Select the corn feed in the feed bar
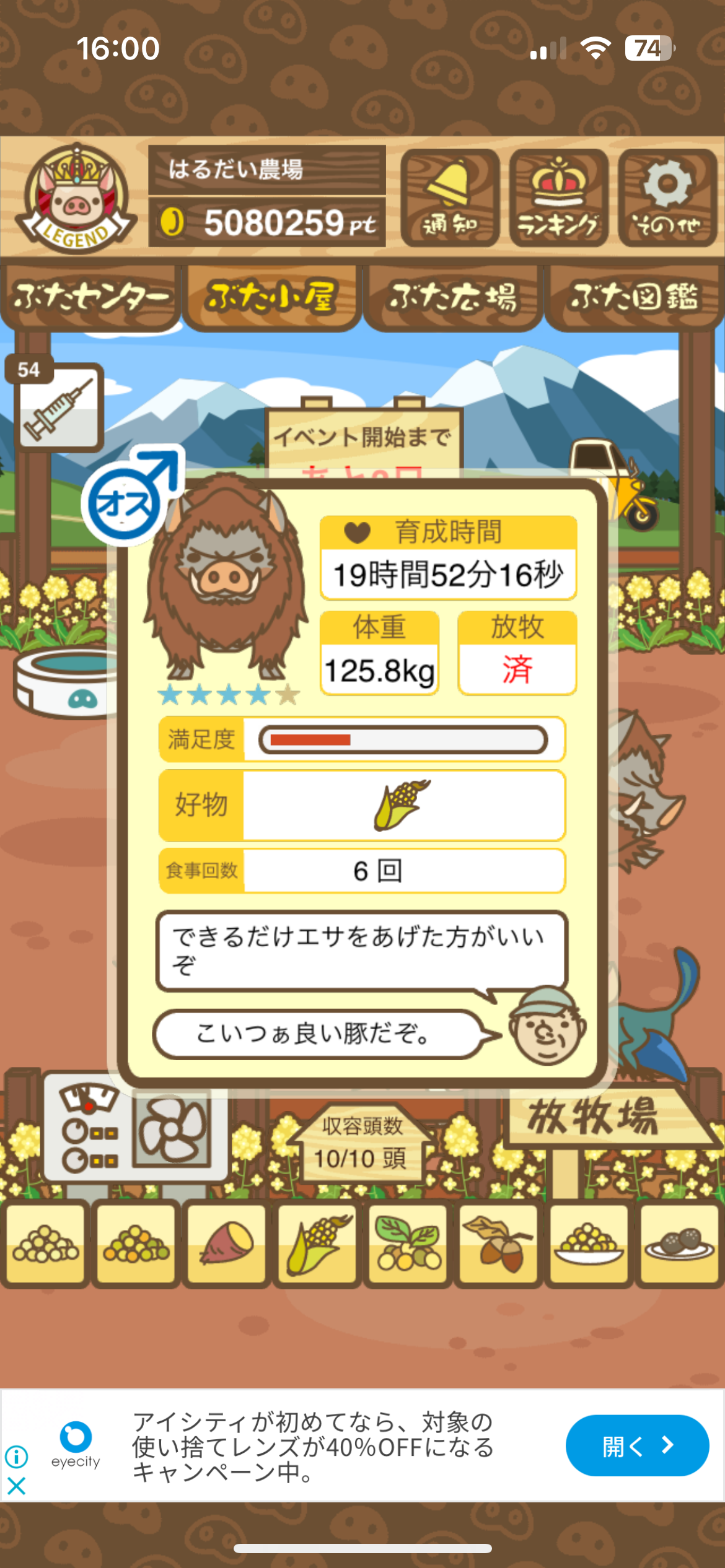Screen dimensions: 725x1568 coord(317,1242)
